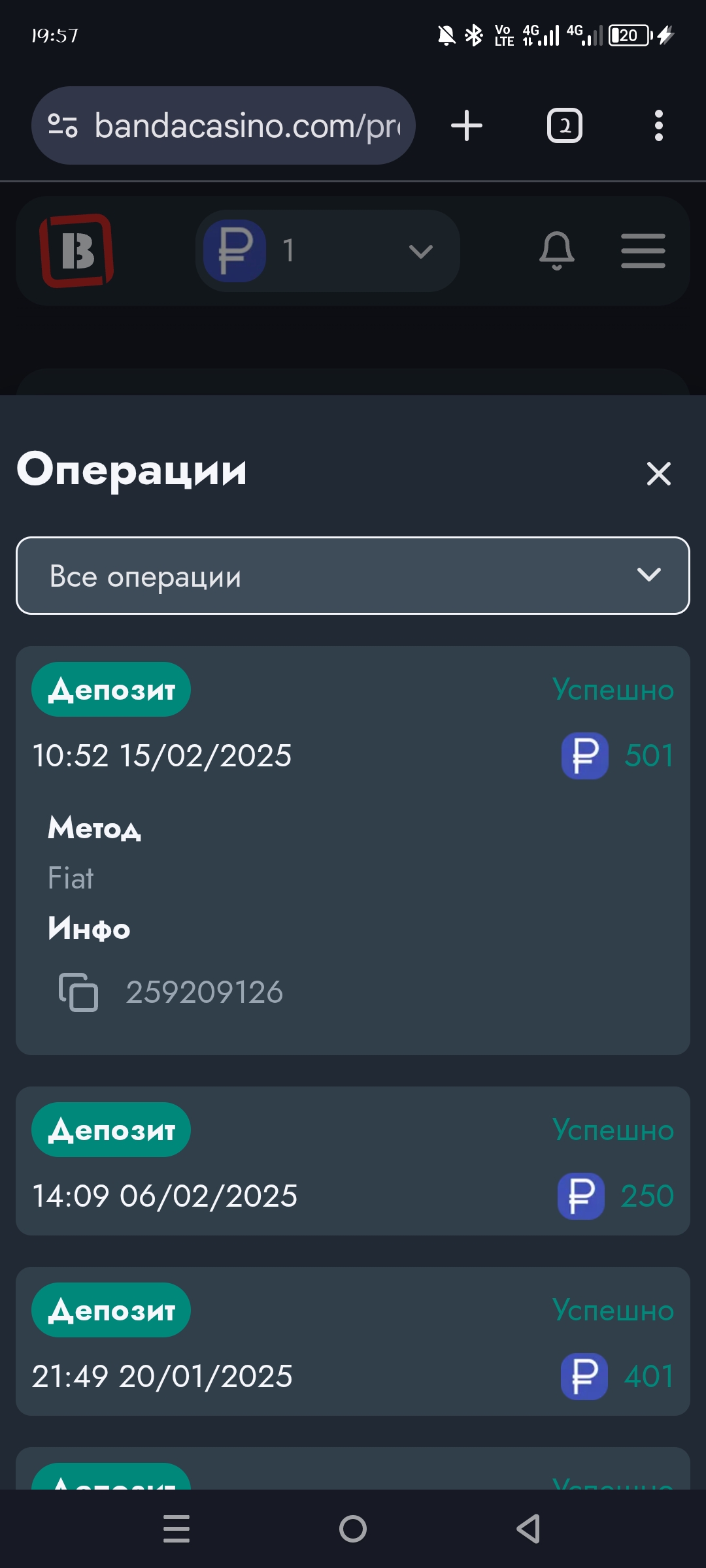The image size is (706, 1568).
Task: Open the browser's new tab button
Action: tap(467, 125)
